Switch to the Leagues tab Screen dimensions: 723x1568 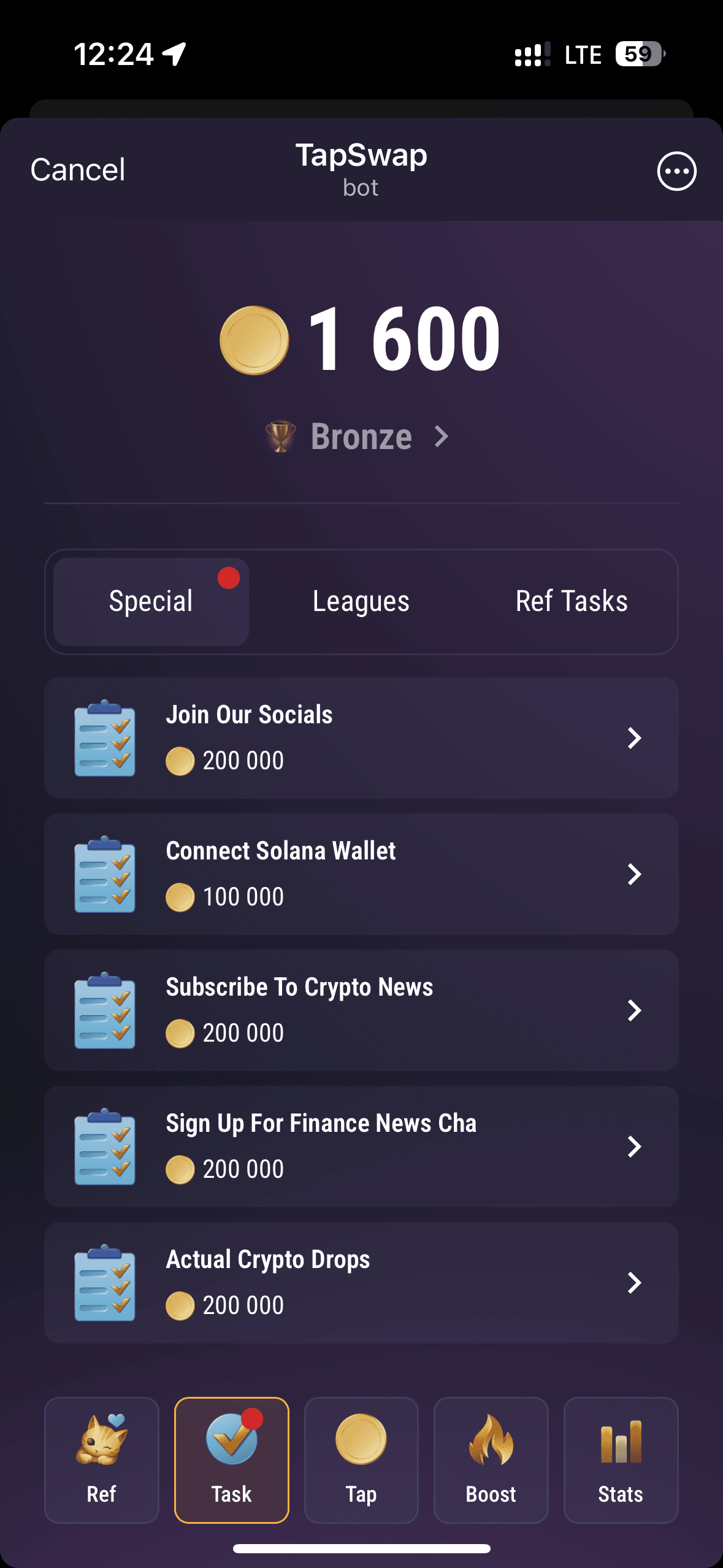361,601
